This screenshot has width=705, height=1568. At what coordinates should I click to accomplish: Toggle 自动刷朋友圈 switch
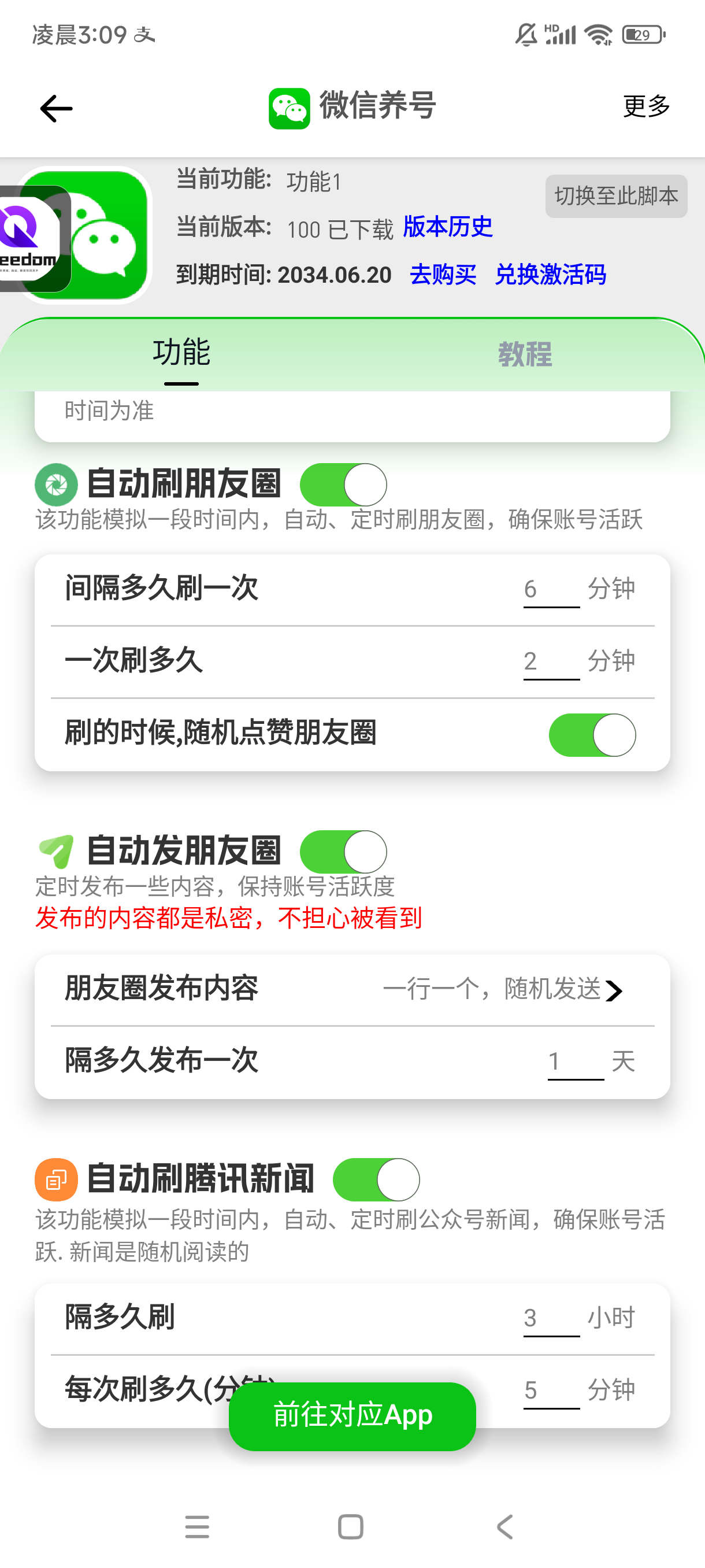tap(343, 485)
